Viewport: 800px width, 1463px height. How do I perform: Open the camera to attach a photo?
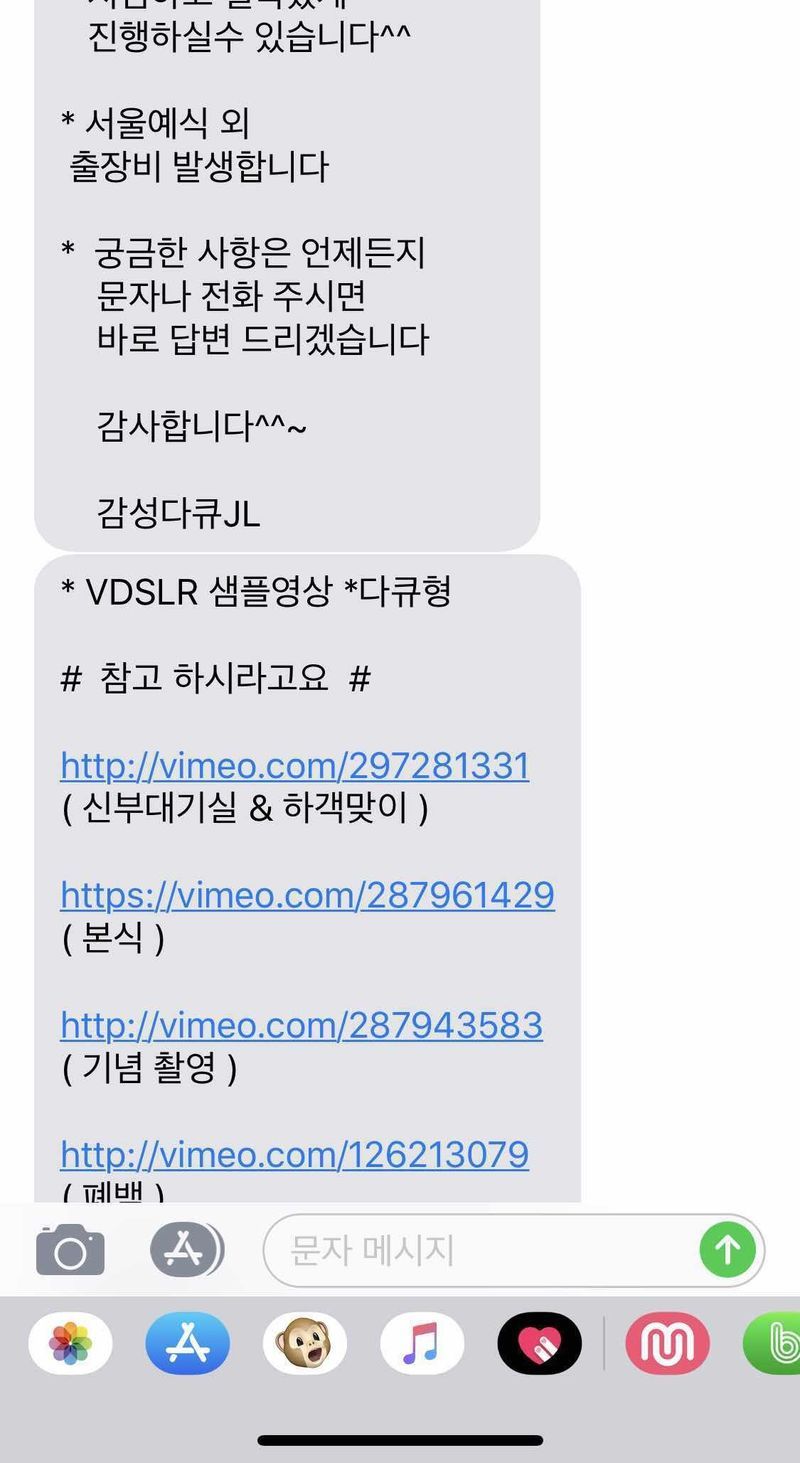coord(70,1250)
